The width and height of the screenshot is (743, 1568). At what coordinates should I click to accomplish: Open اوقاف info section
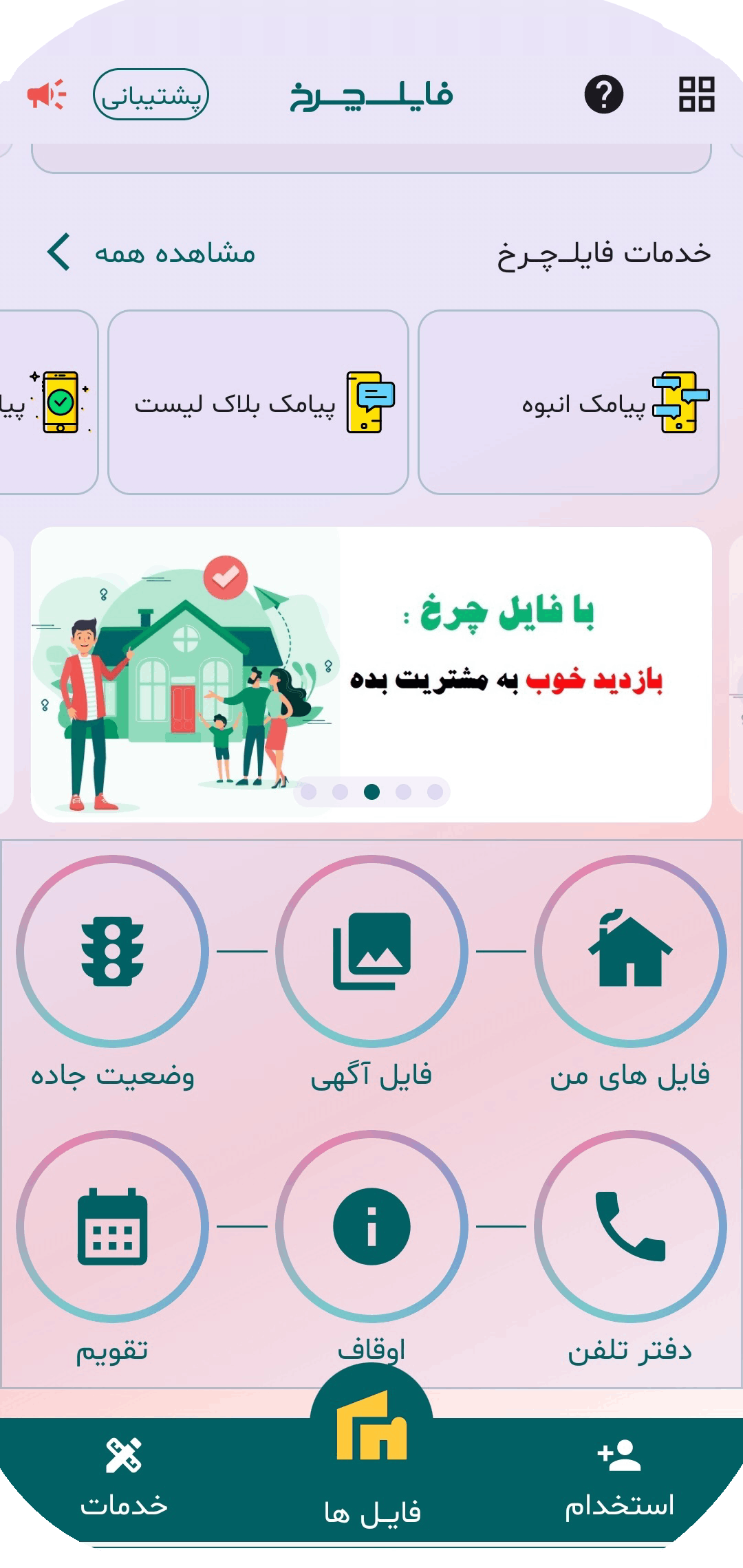pos(371,1226)
